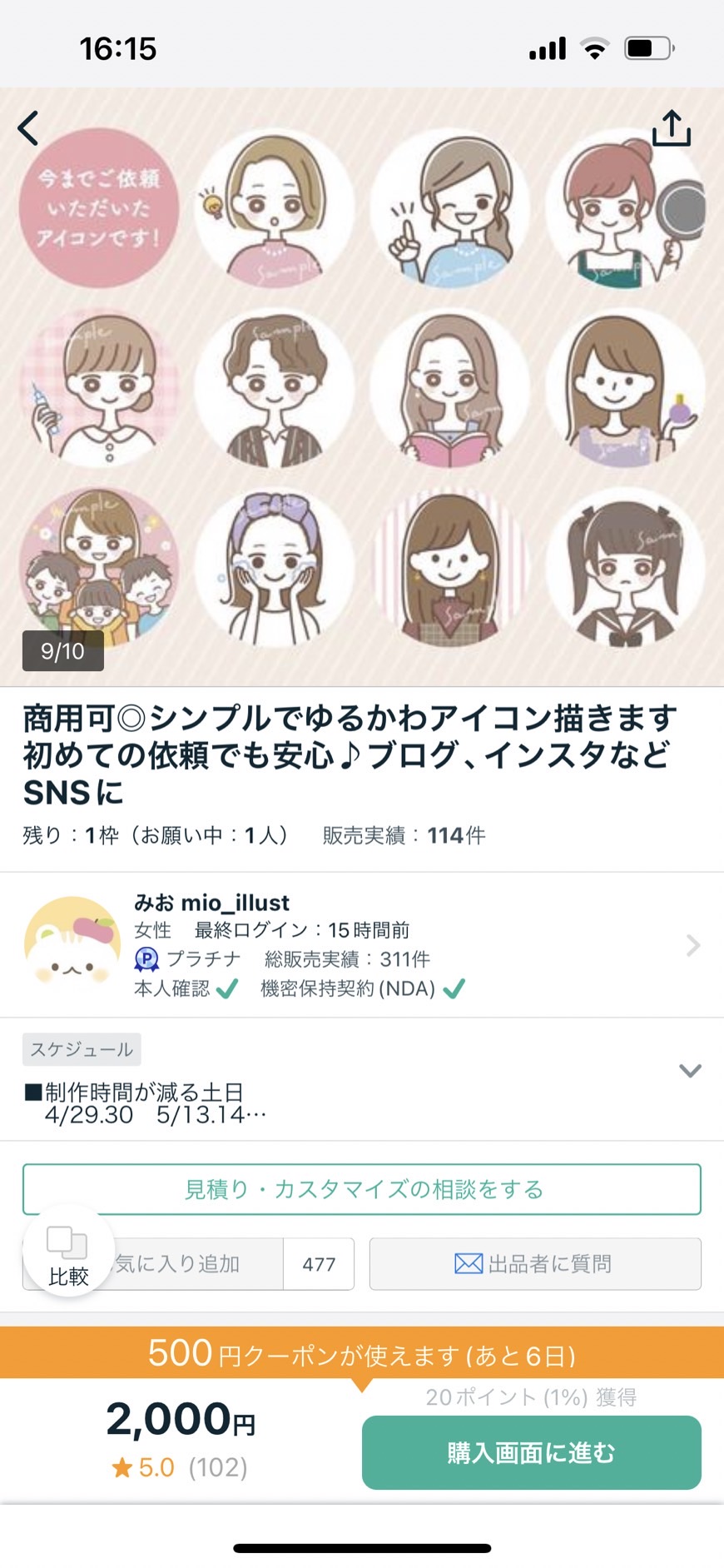Ask the seller via 出品者に質問
The image size is (724, 1568).
coord(535,1264)
